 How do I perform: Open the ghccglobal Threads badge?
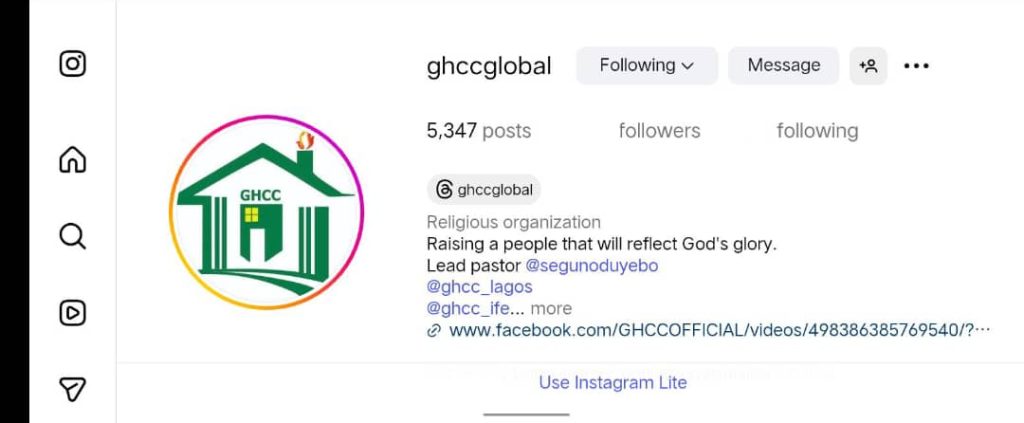(x=484, y=190)
